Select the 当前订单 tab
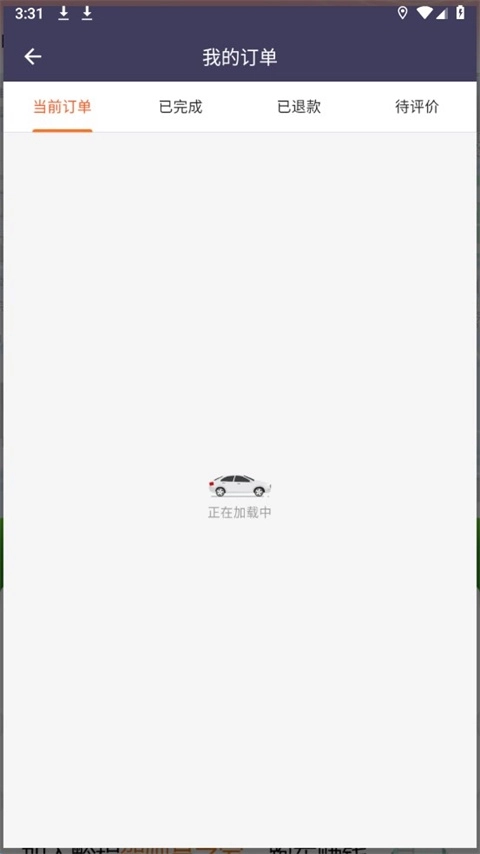The image size is (480, 854). pyautogui.click(x=62, y=107)
